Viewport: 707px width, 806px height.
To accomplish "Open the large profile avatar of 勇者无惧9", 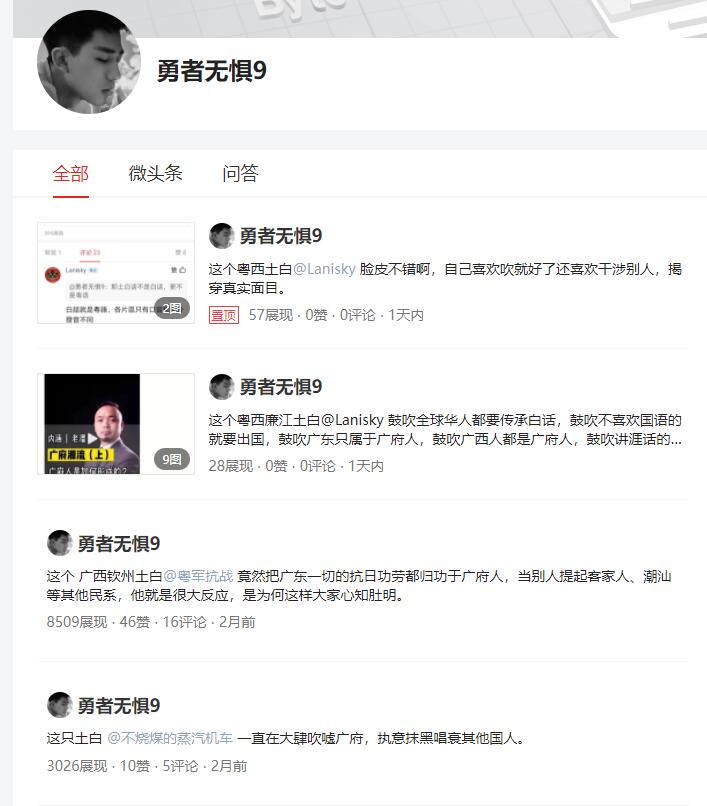I will click(x=88, y=63).
